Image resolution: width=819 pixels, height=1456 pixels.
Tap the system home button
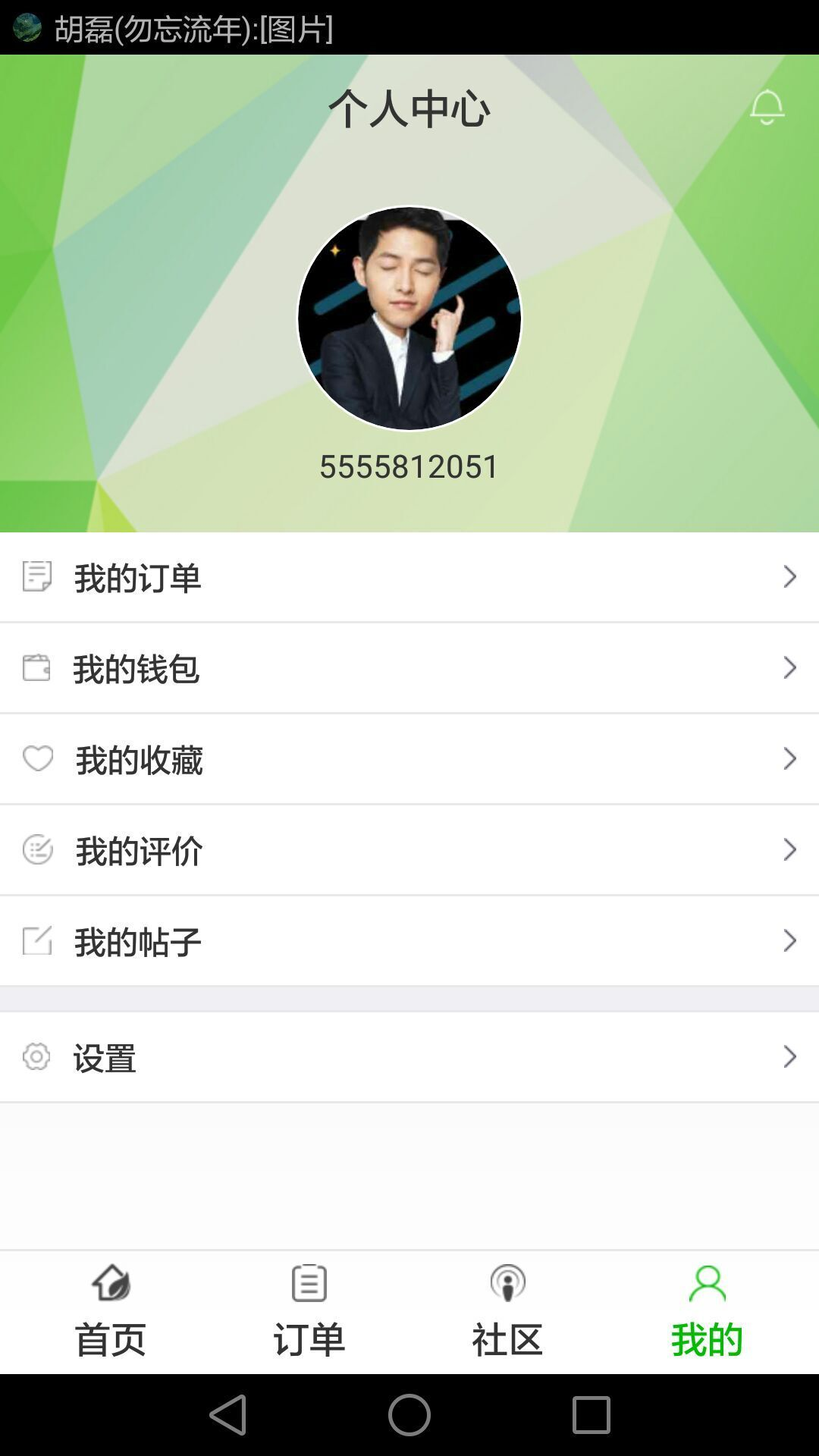click(x=409, y=1414)
